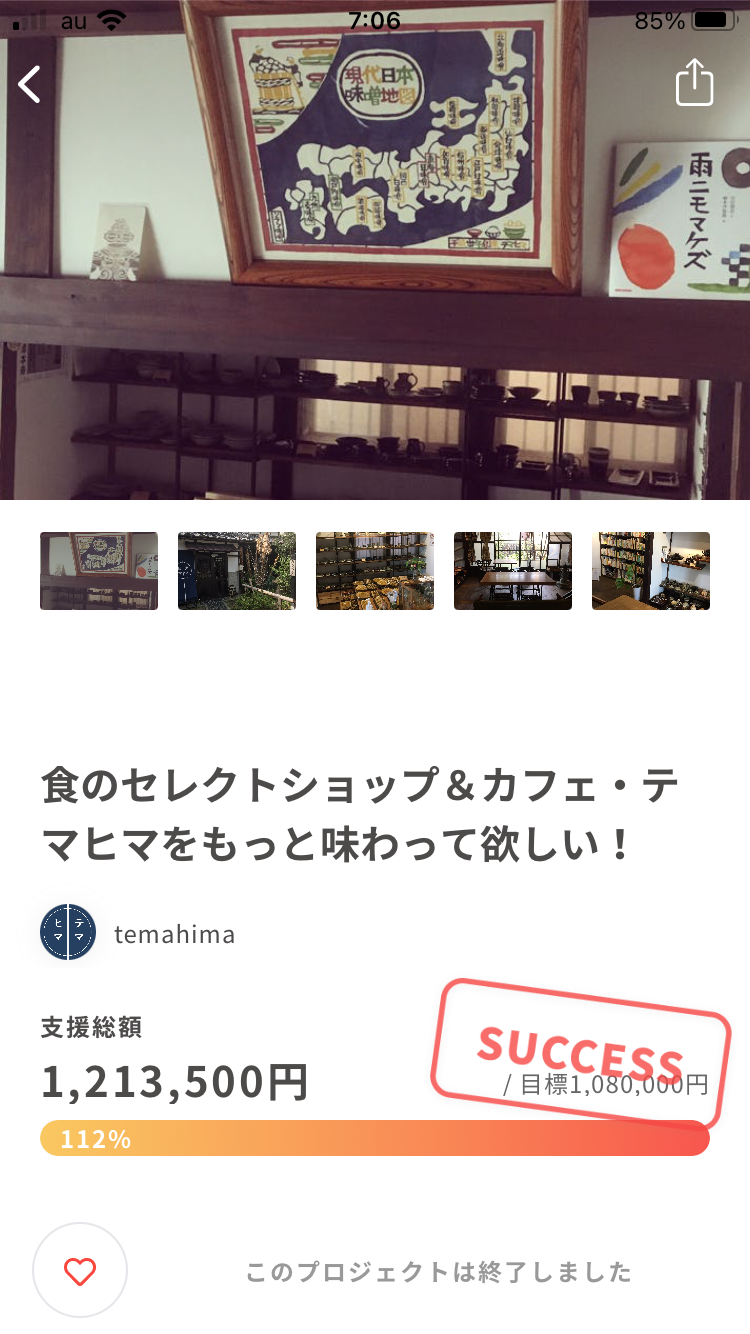Screen dimensions: 750x1334
Task: Select the bookshelf interior thumbnail
Action: [x=651, y=571]
